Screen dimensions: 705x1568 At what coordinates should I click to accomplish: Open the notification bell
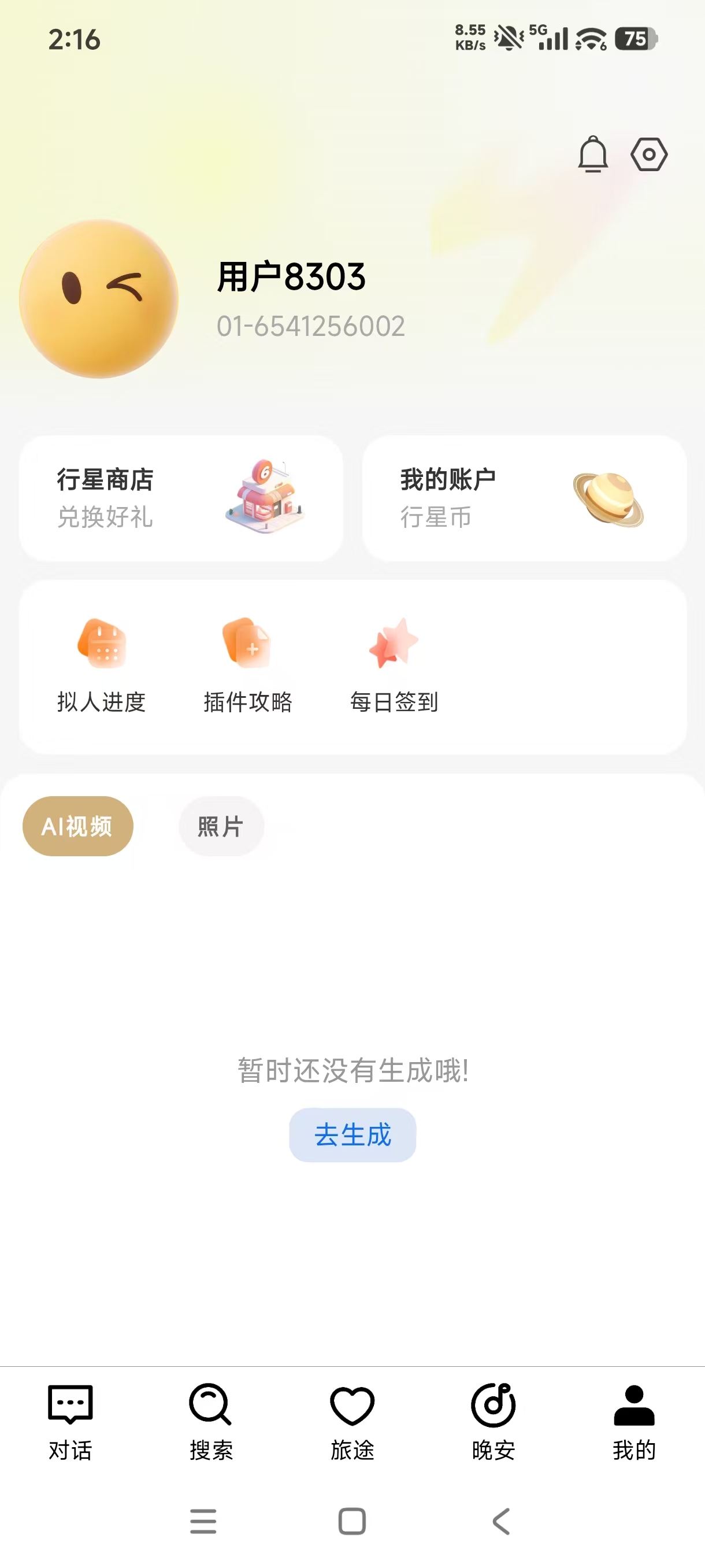[593, 154]
